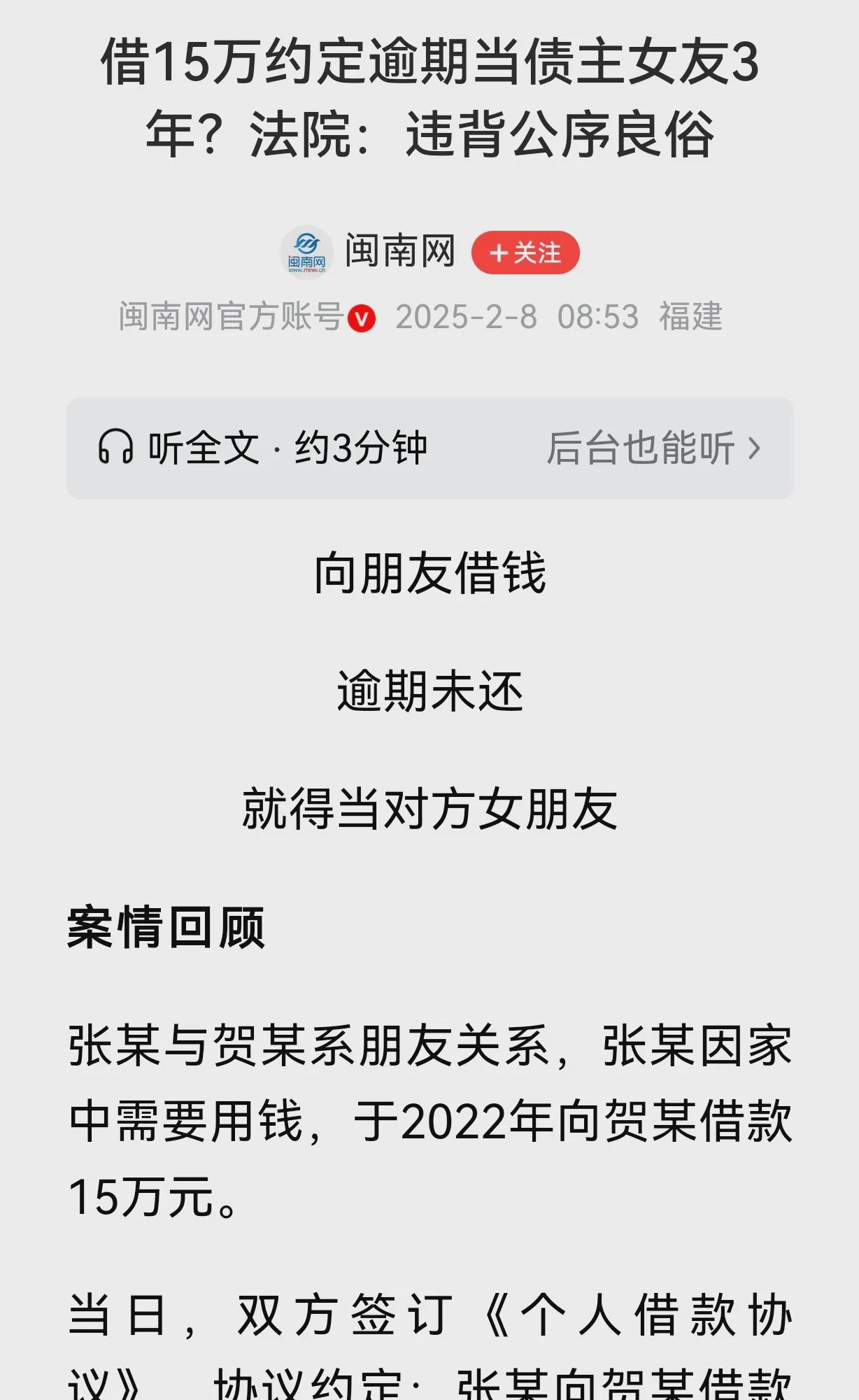Follow 闽南网 with the 关注 button
This screenshot has width=859, height=1400.
(x=525, y=253)
